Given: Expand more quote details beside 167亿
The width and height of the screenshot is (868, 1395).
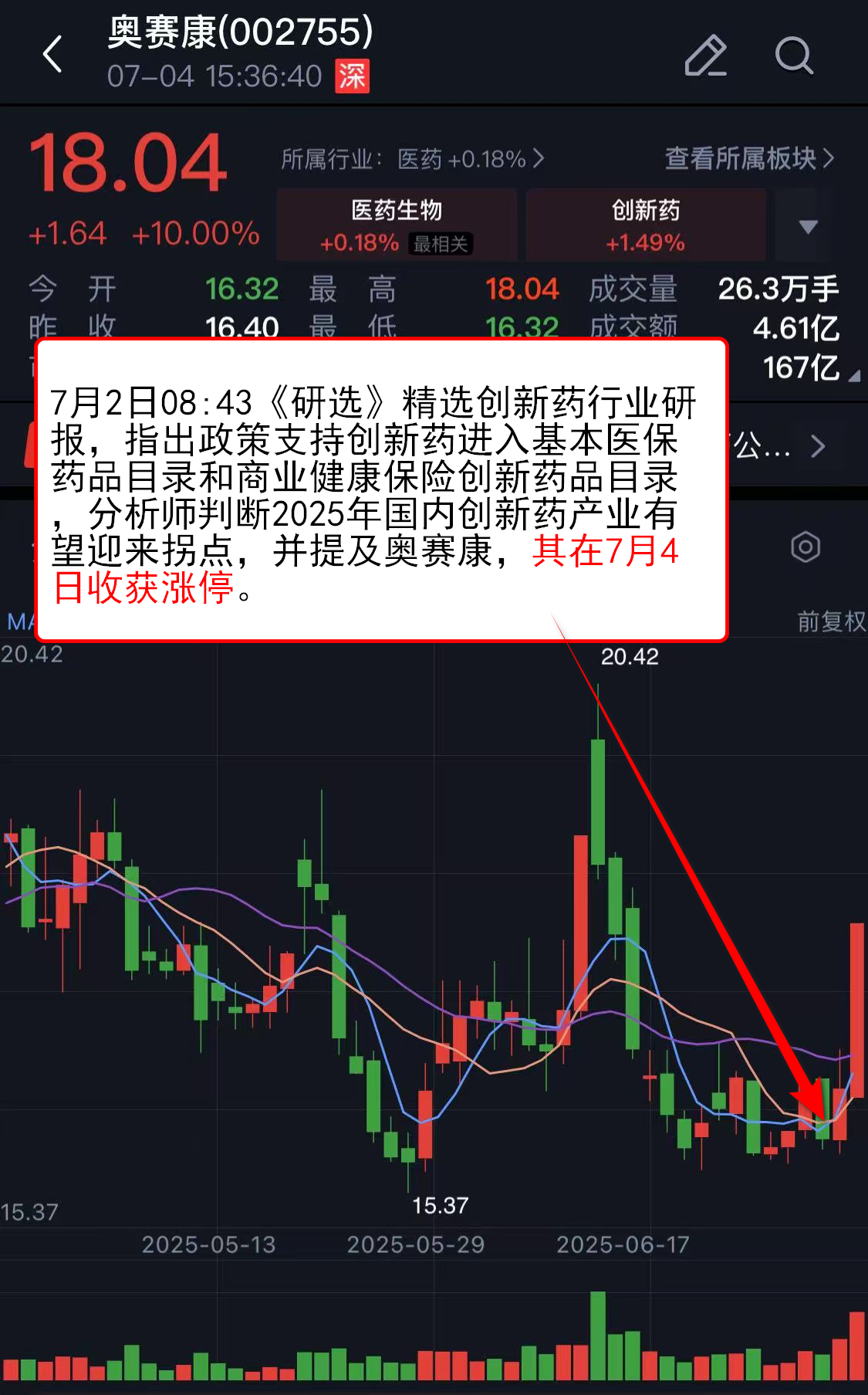Looking at the screenshot, I should [853, 376].
